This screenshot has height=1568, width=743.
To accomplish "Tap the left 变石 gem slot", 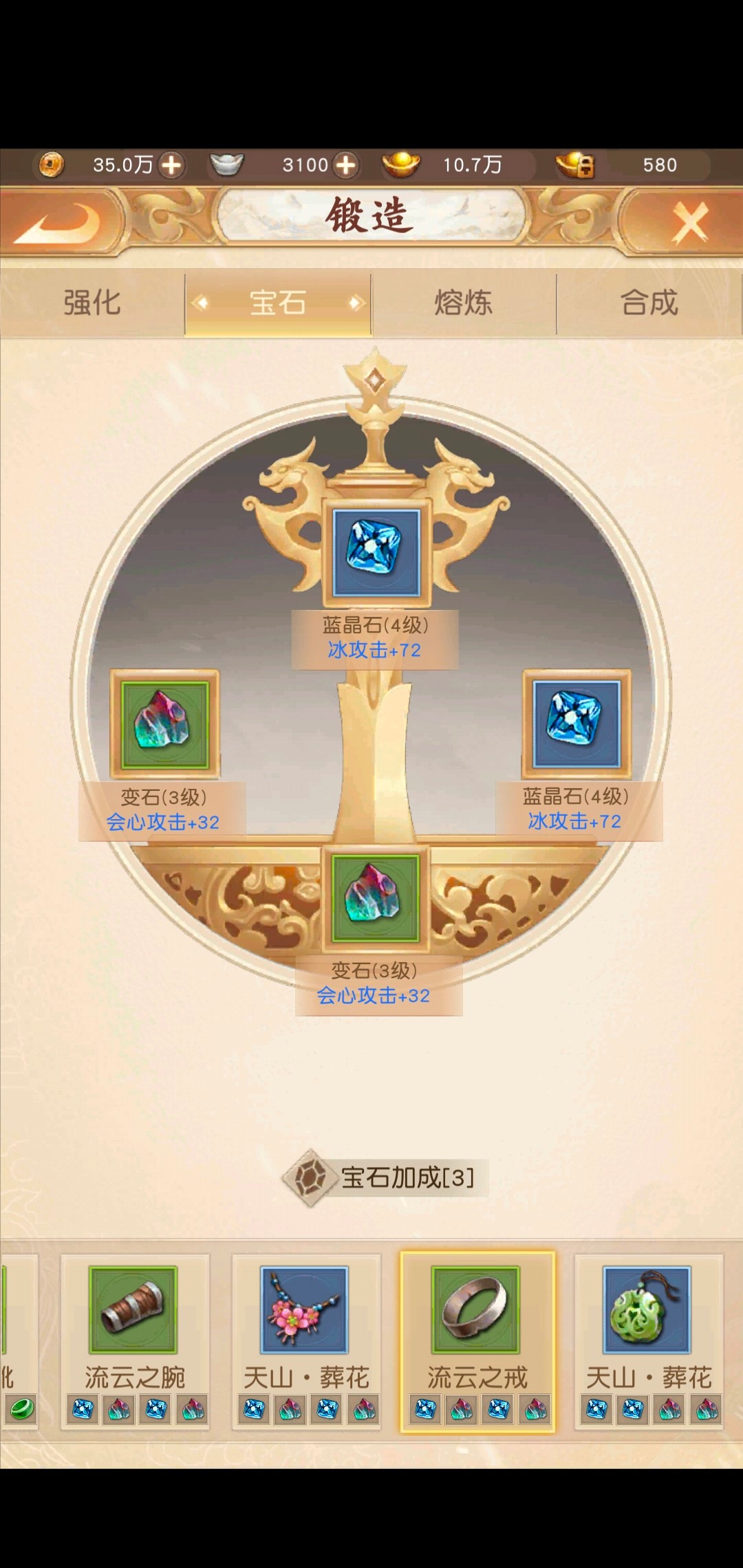I will [164, 724].
